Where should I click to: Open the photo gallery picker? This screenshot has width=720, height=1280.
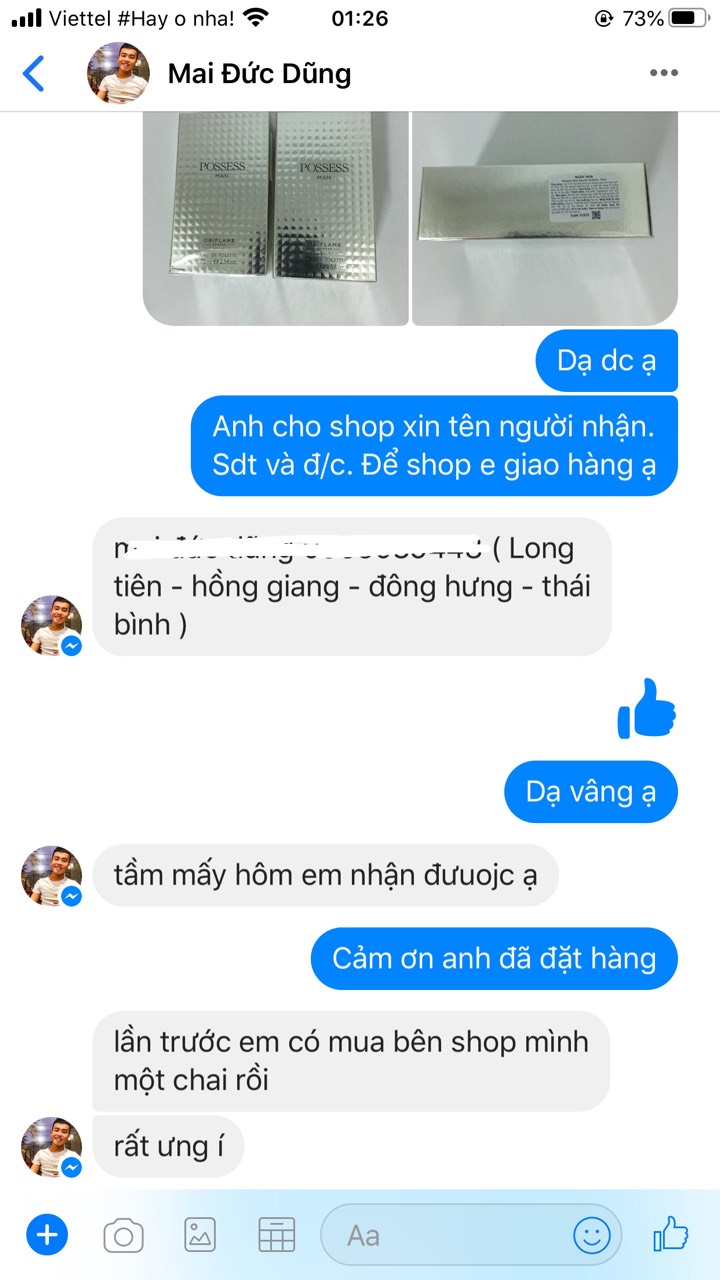pos(200,1236)
